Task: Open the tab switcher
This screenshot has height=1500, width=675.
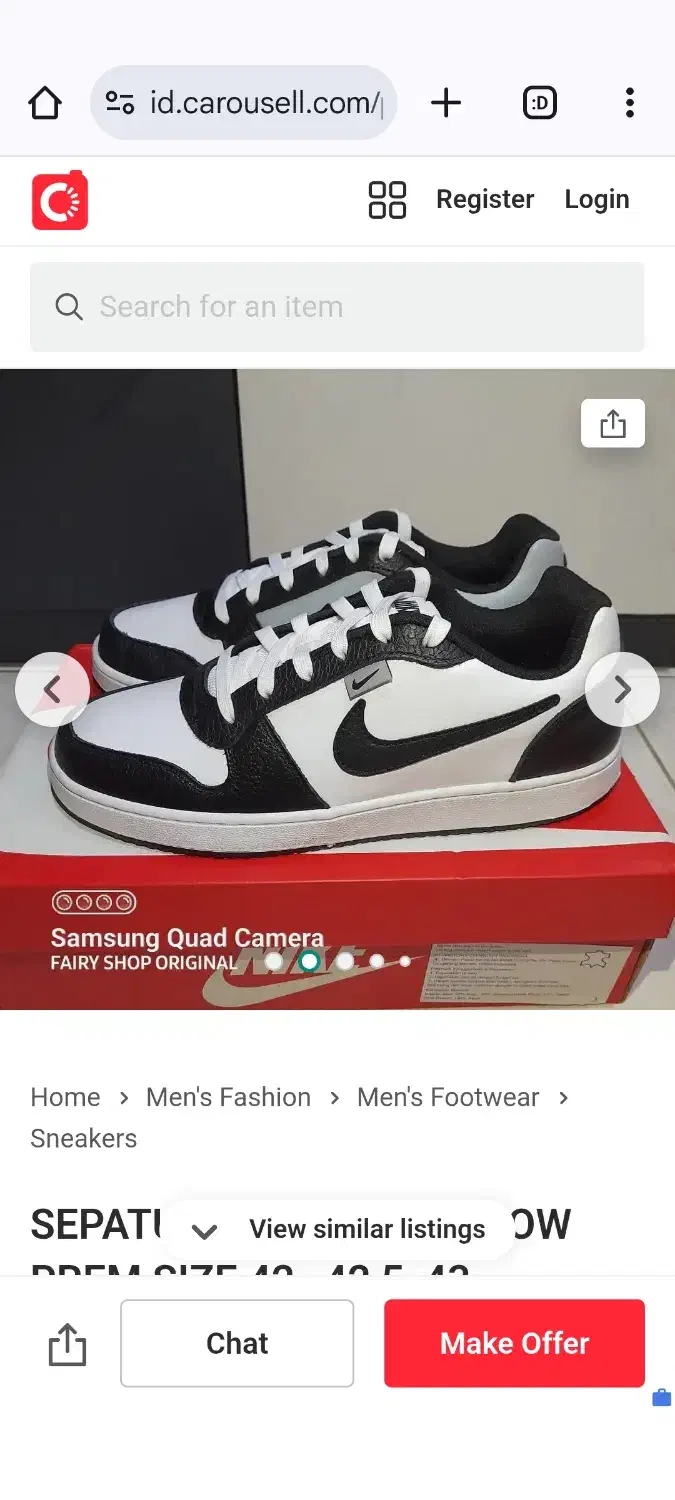Action: point(540,103)
